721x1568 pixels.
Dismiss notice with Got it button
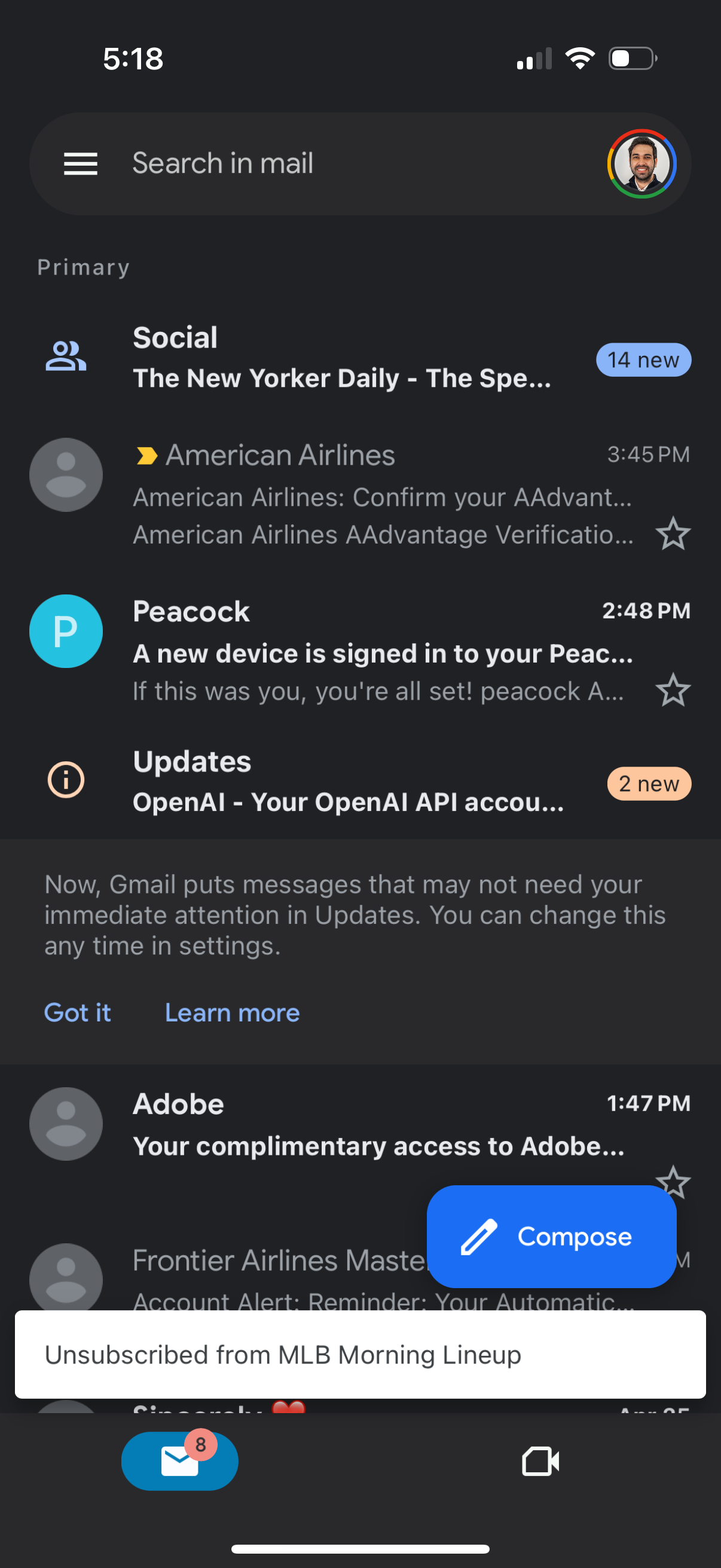[77, 1012]
